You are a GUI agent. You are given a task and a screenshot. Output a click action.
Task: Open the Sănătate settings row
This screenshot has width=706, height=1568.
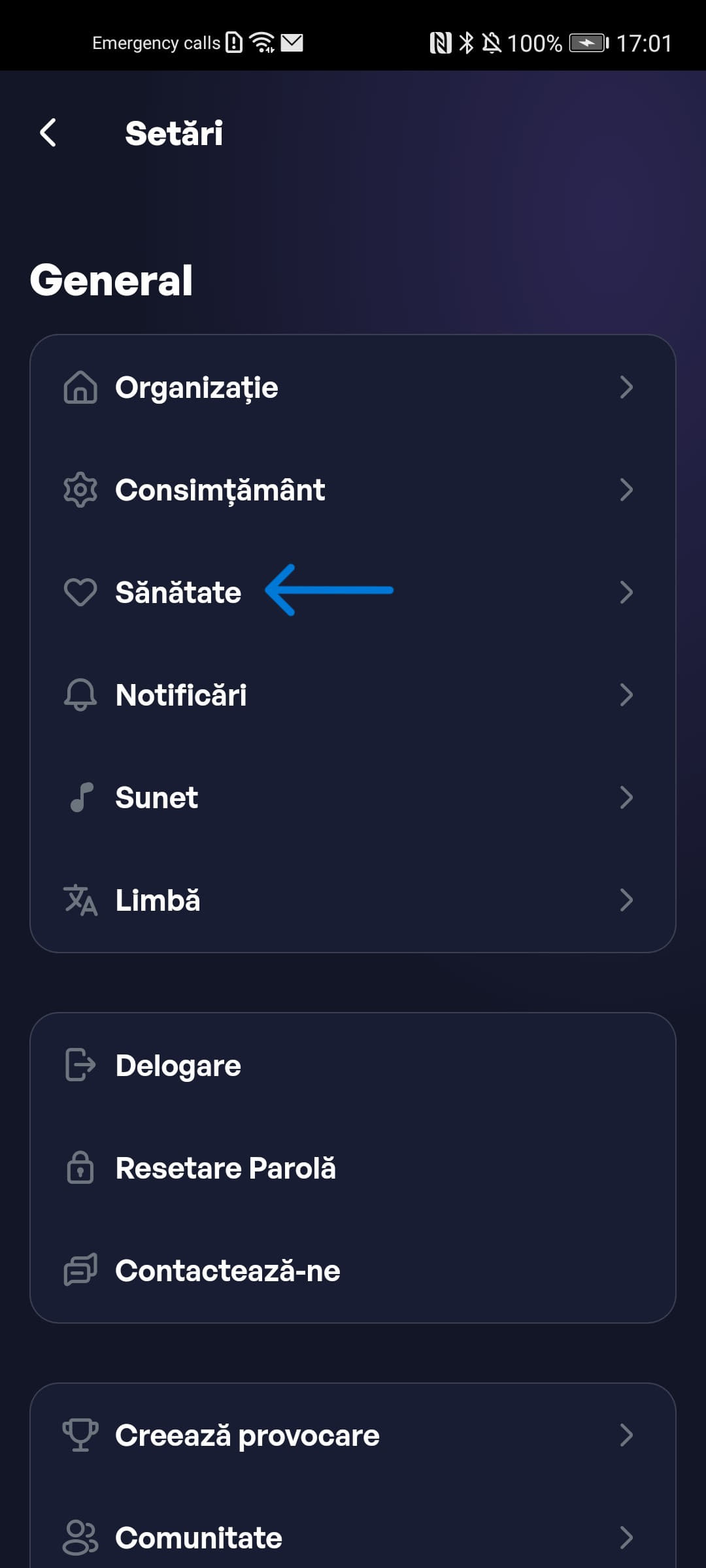[x=352, y=593]
